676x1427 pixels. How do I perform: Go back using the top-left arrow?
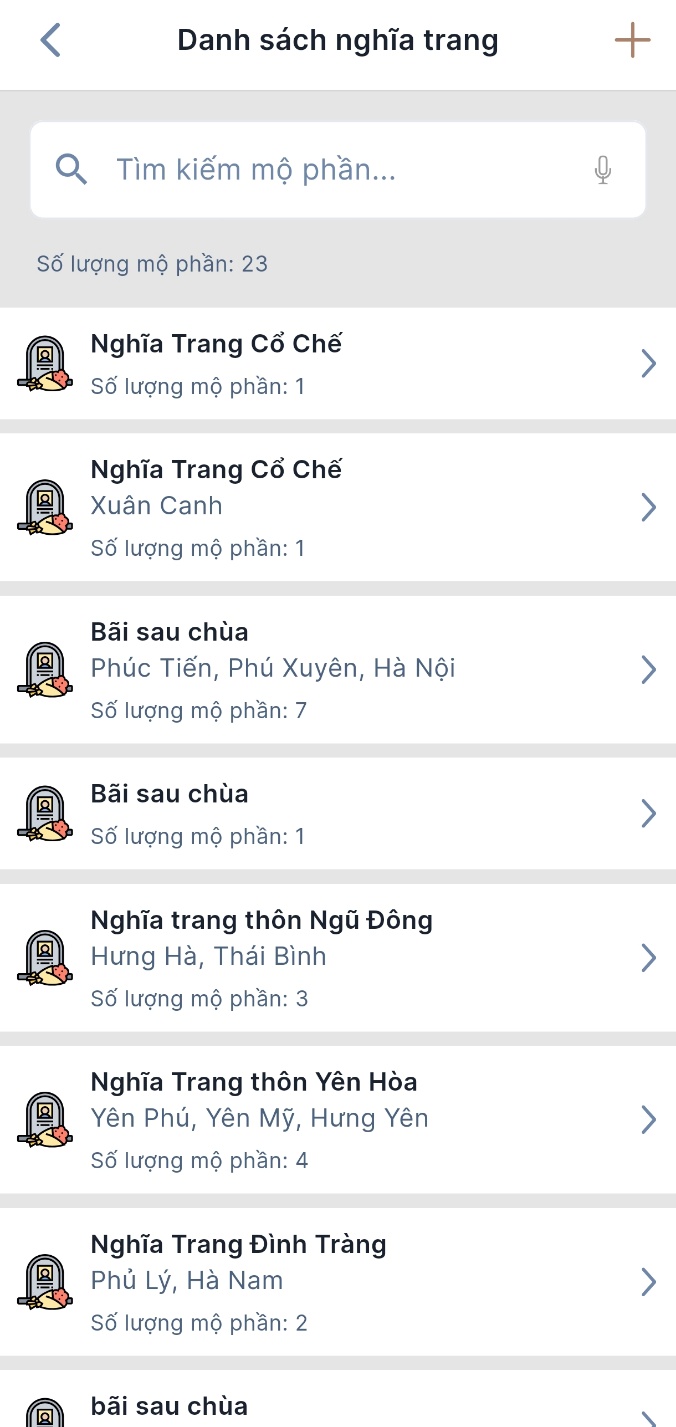click(50, 41)
